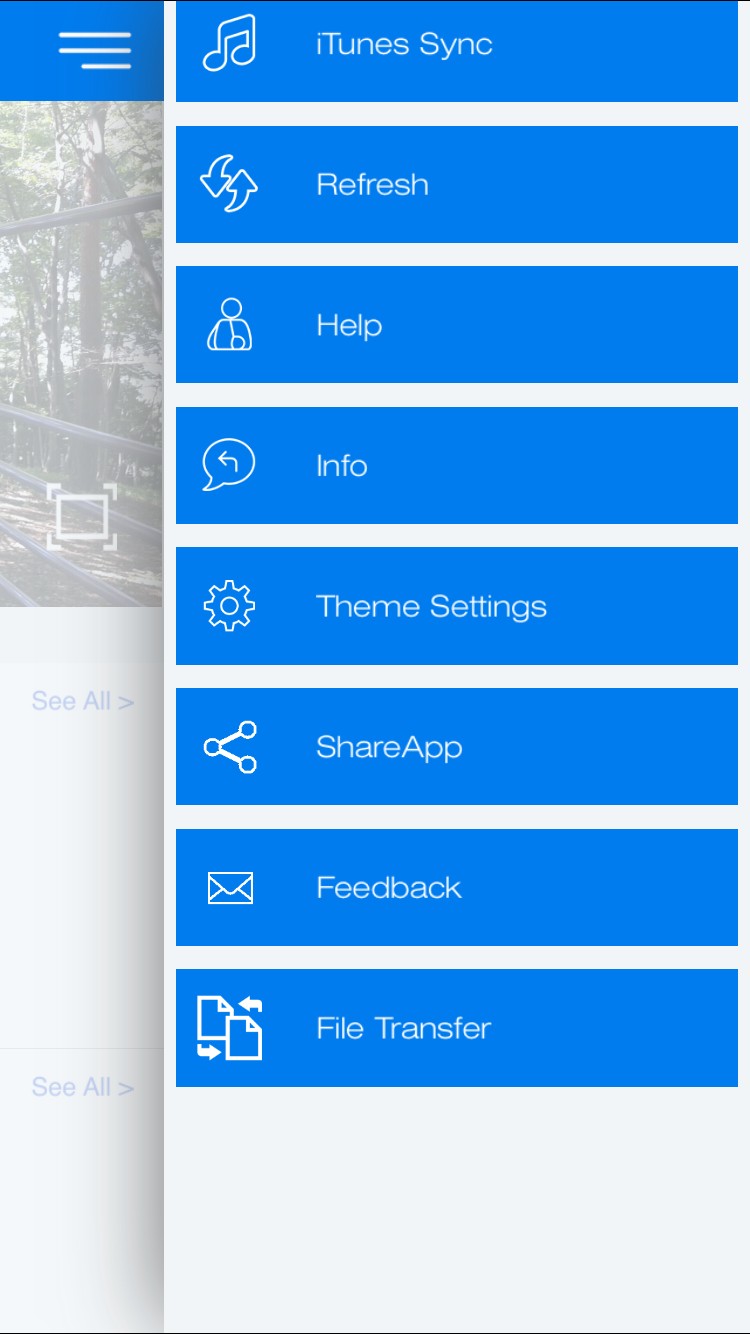Choose ShareApp from the menu

[x=456, y=747]
